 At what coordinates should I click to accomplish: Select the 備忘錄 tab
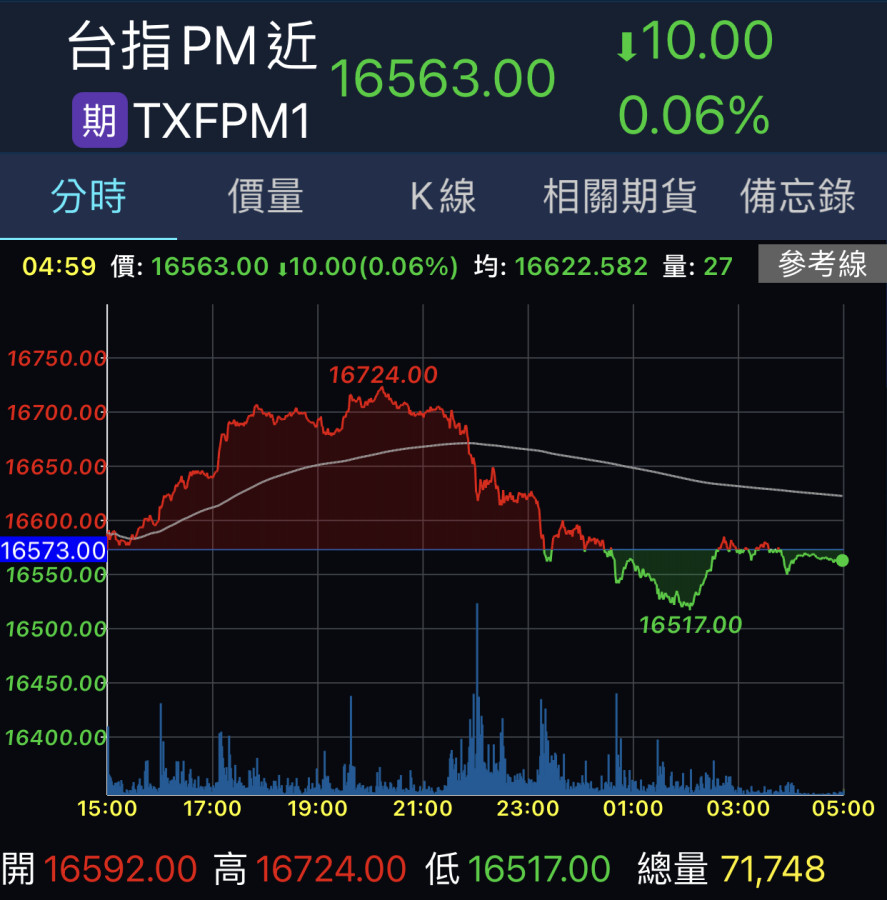point(797,197)
